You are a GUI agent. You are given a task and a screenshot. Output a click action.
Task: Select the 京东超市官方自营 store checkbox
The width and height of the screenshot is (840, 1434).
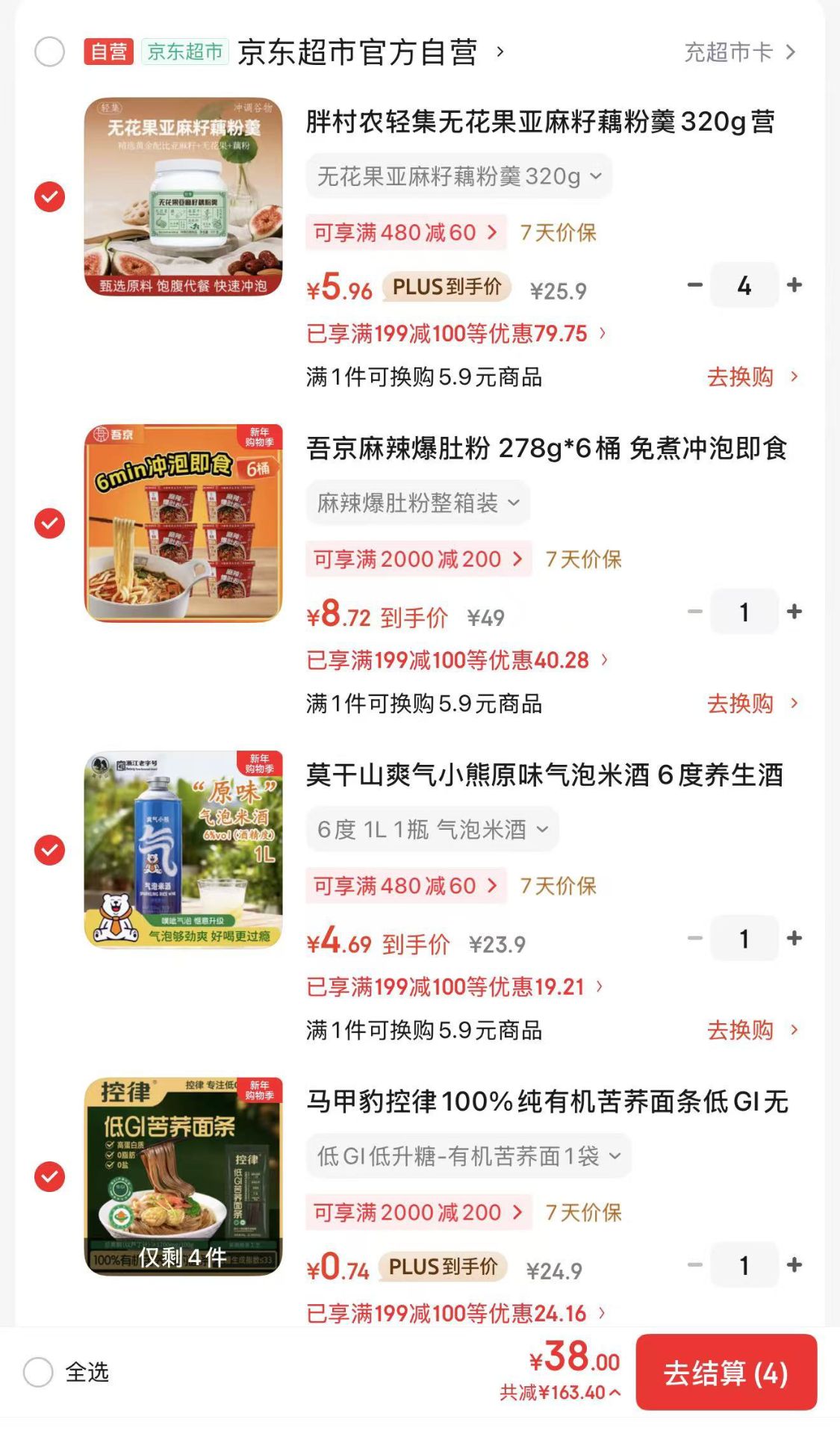point(50,52)
